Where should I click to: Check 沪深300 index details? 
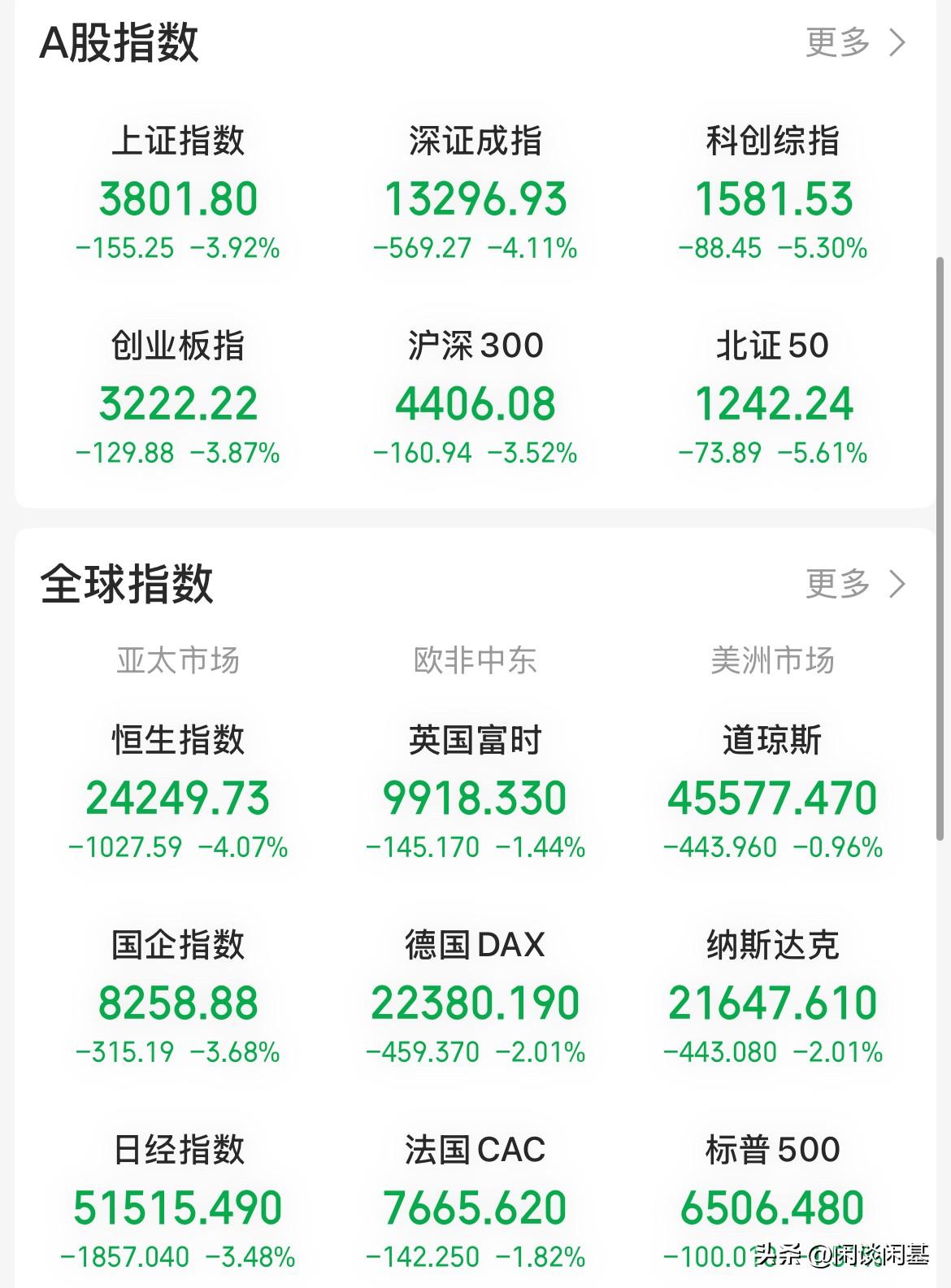[x=474, y=398]
